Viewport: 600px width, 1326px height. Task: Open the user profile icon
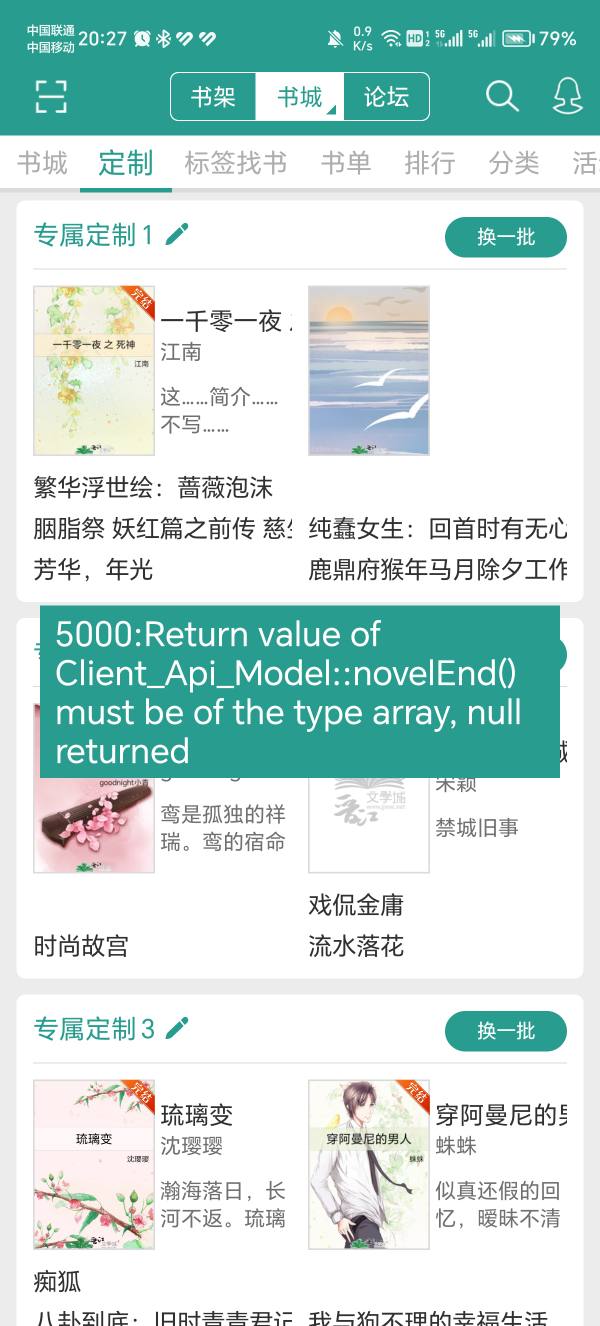pos(567,96)
